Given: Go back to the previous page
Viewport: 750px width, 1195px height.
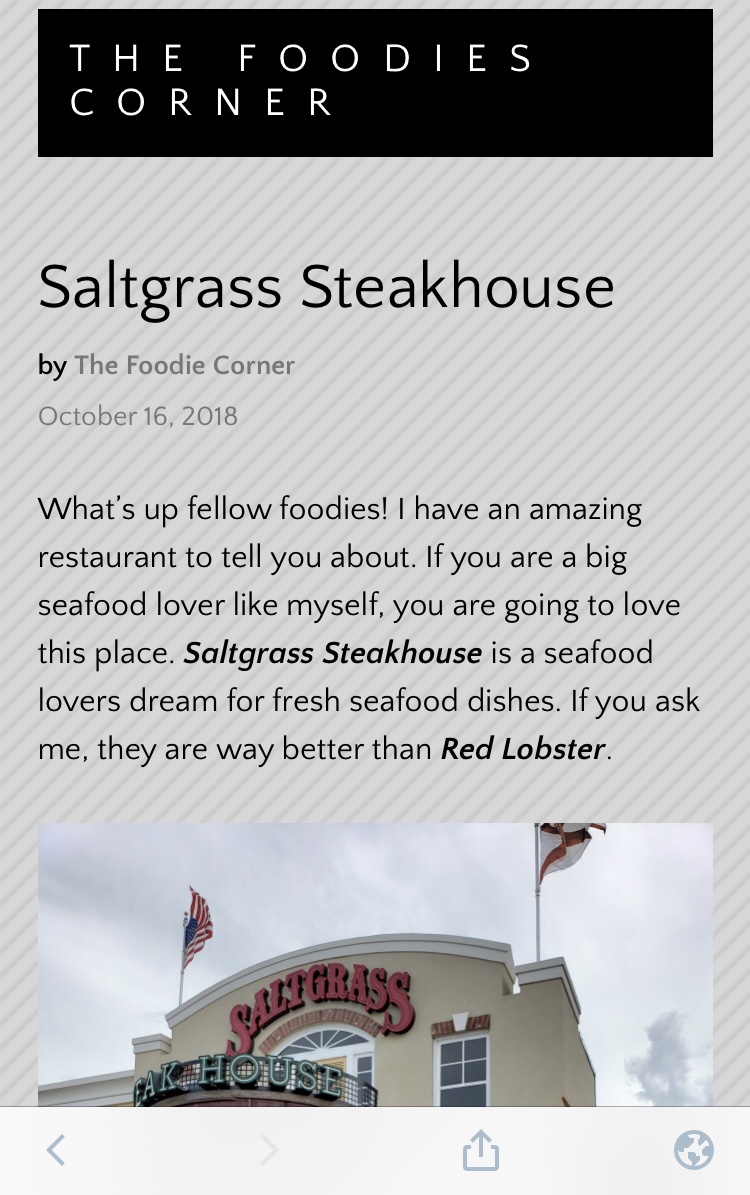Looking at the screenshot, I should [56, 1150].
